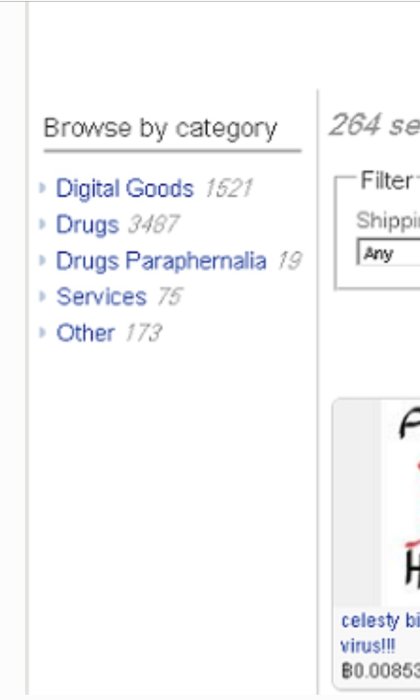The image size is (420, 700).
Task: Browse the Other category
Action: coord(85,333)
